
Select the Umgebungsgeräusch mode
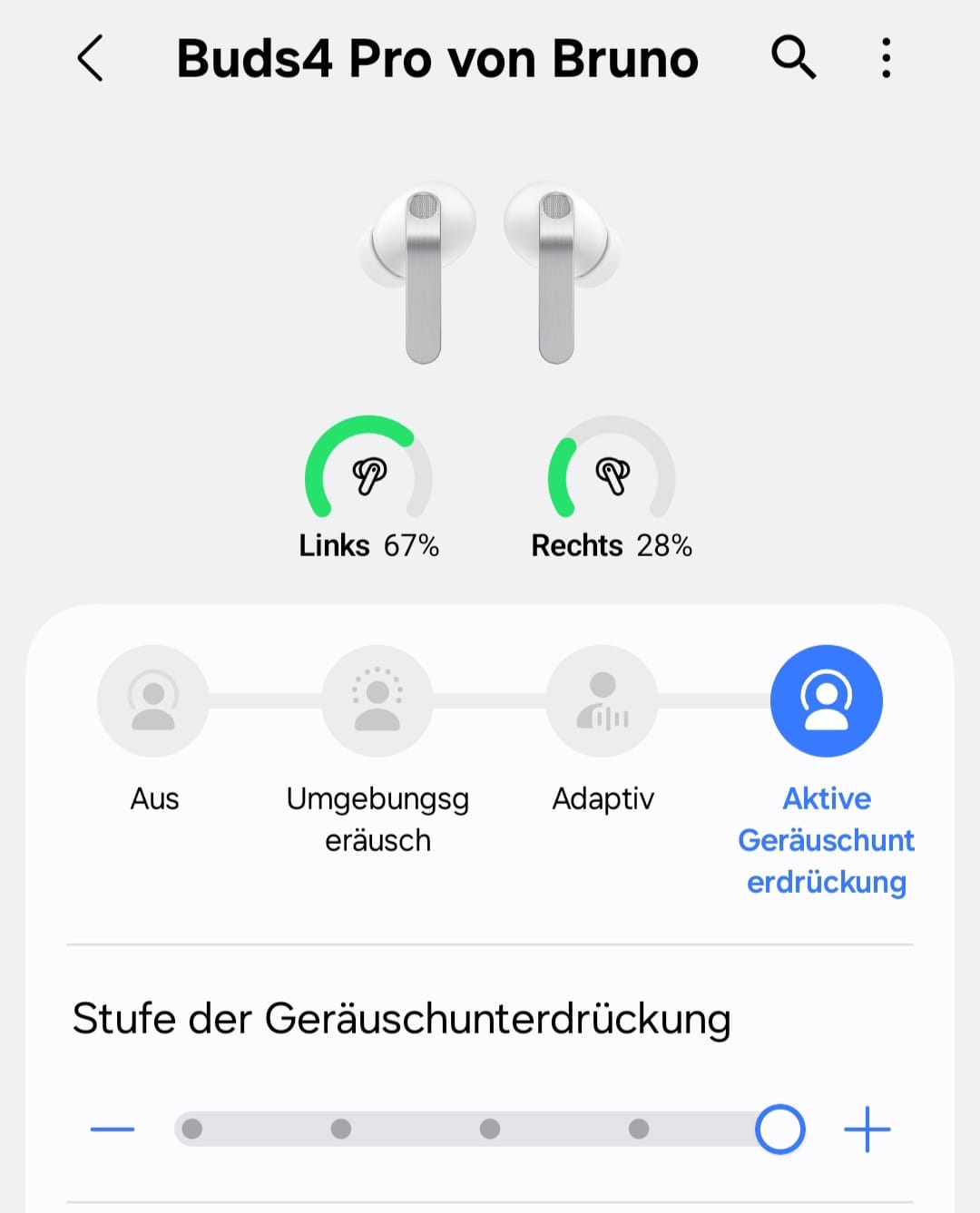(377, 701)
